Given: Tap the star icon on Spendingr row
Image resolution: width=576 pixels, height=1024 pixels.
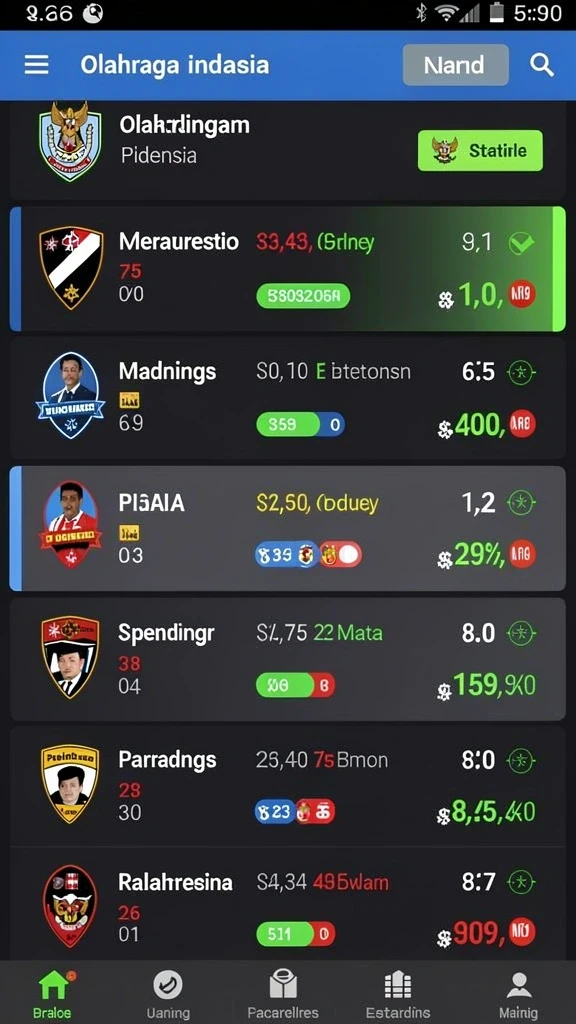Looking at the screenshot, I should click(521, 633).
